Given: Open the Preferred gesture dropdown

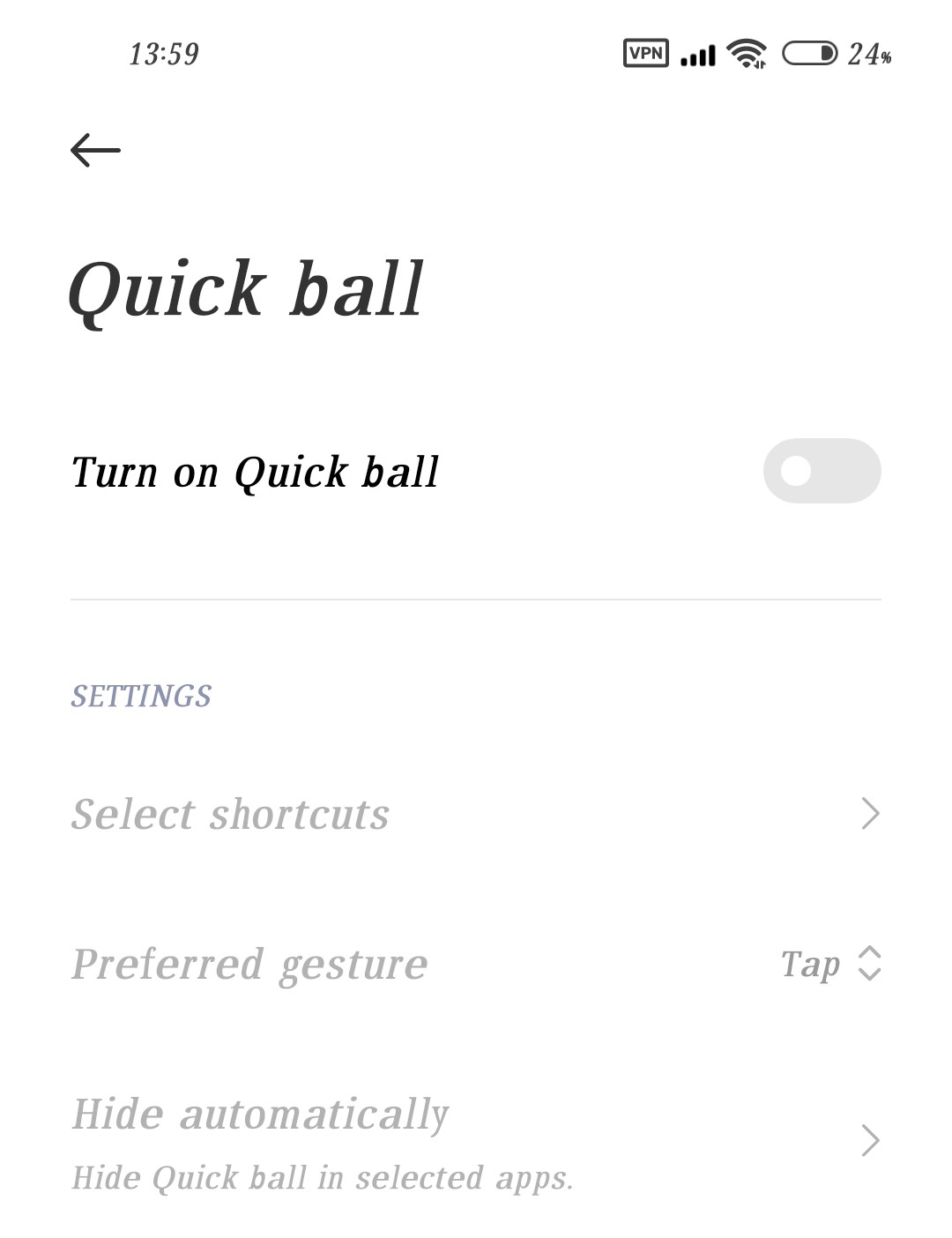Looking at the screenshot, I should tap(829, 964).
